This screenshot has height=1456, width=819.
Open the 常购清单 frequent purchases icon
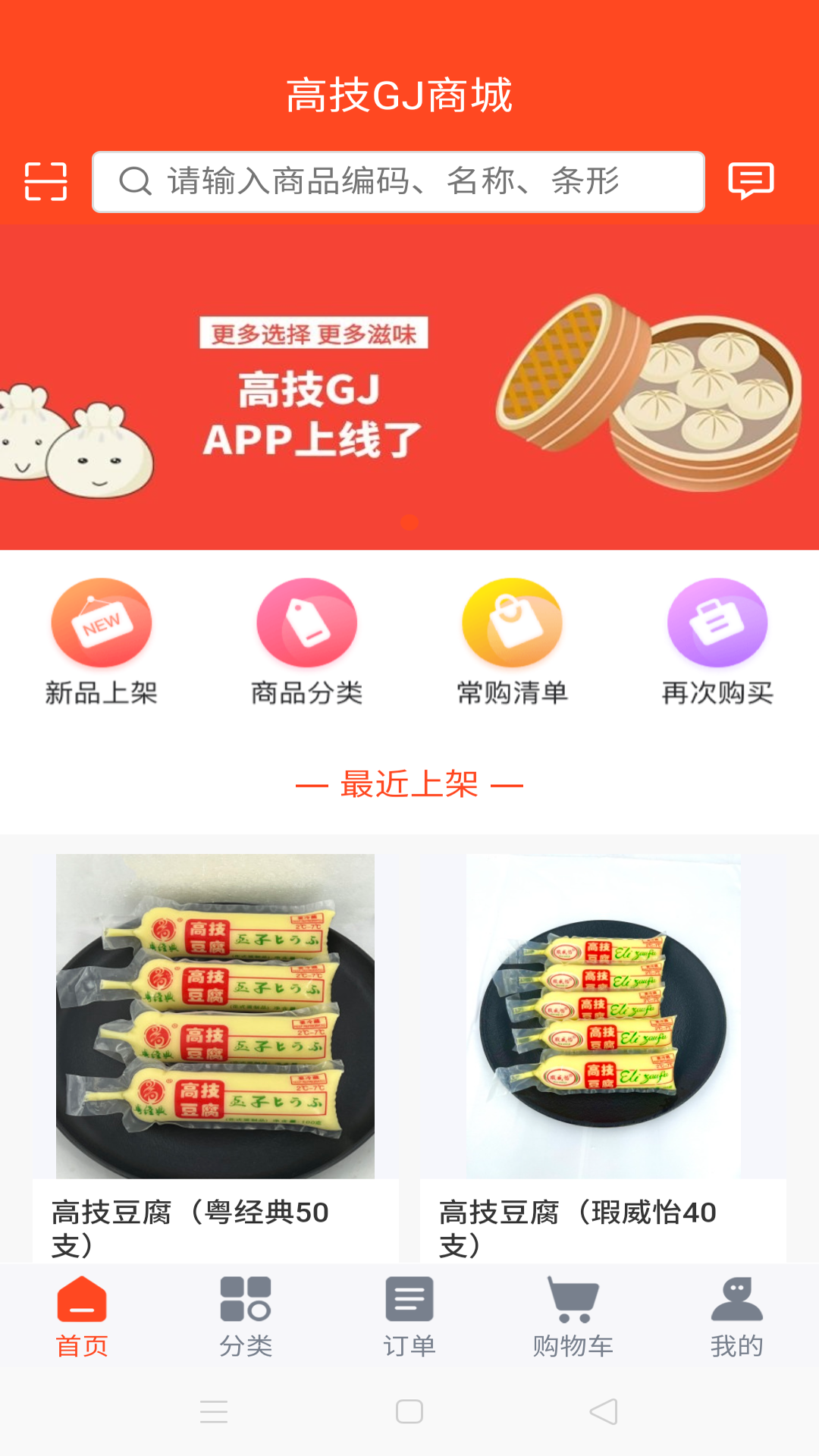coord(512,622)
